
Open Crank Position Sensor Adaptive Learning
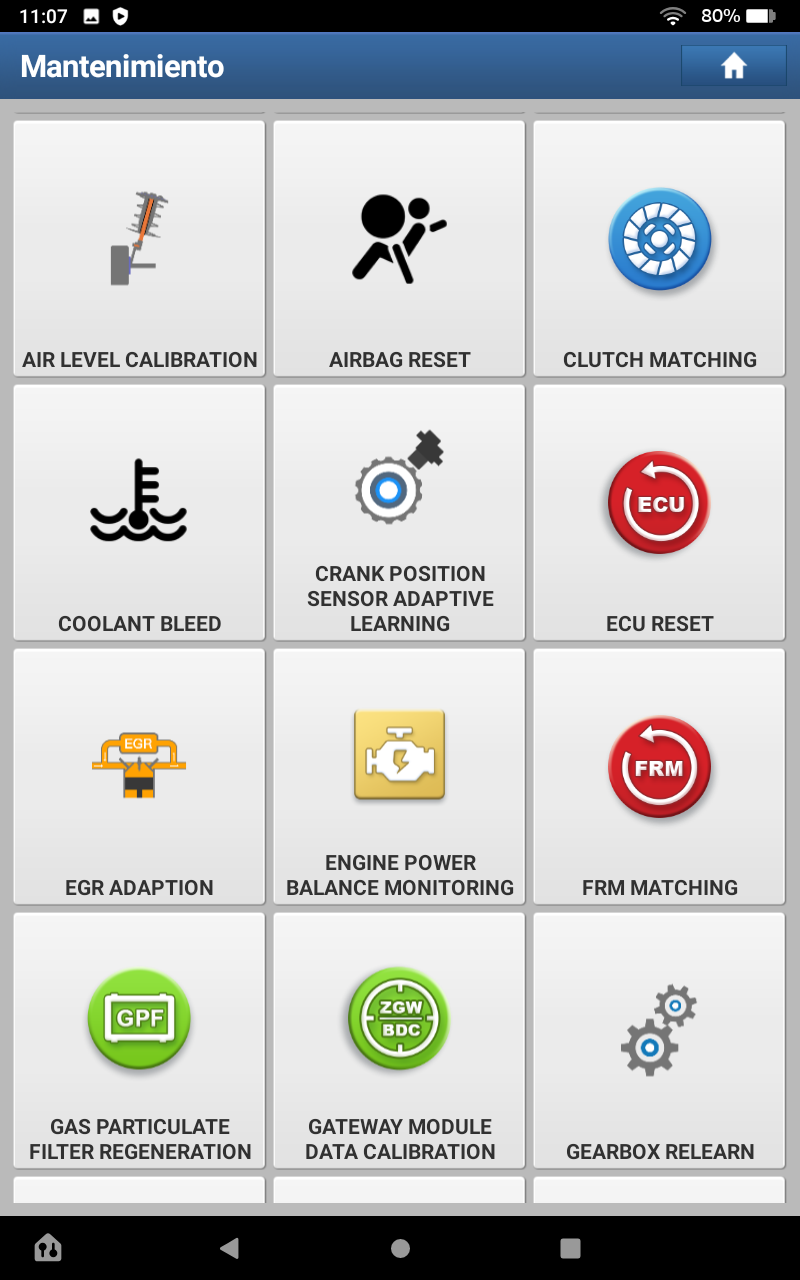[x=399, y=513]
